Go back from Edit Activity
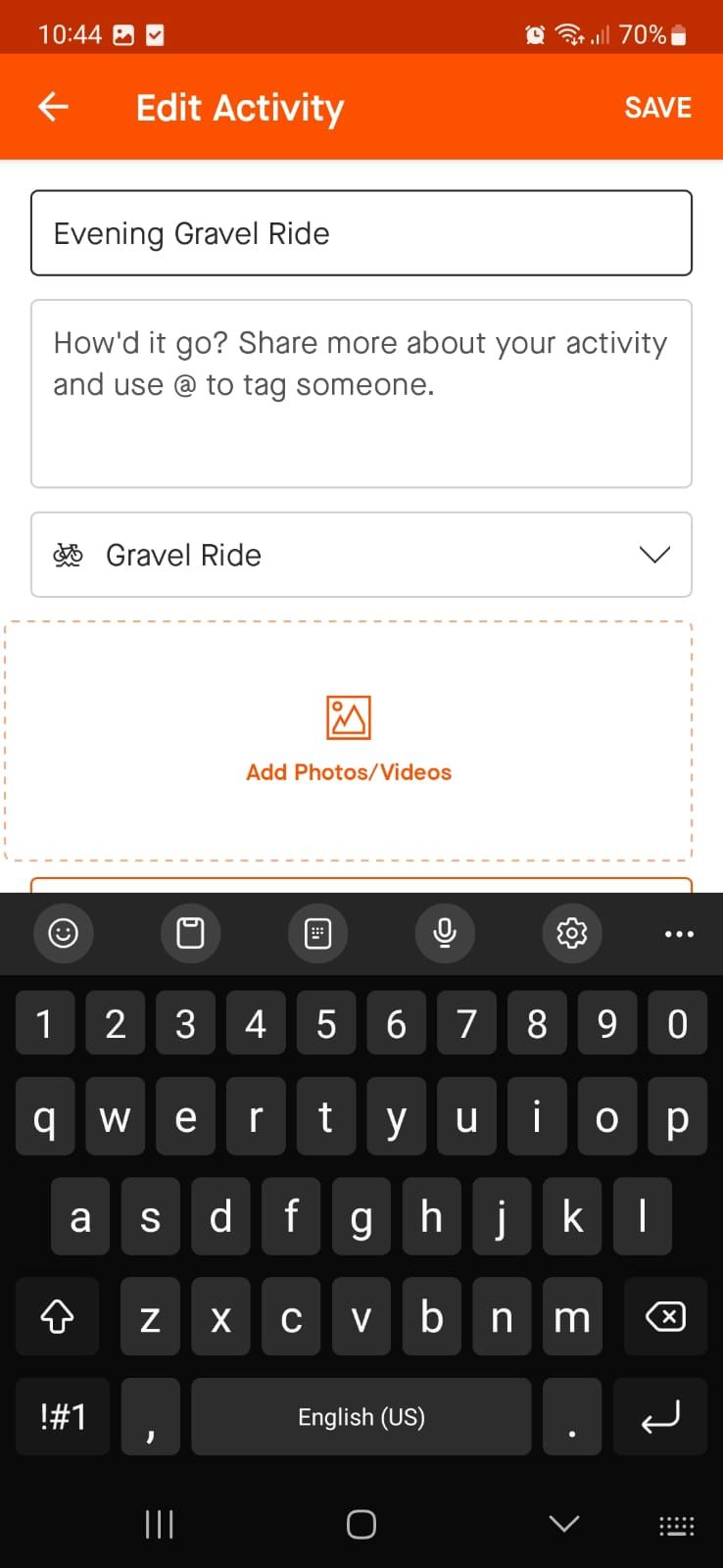This screenshot has height=1568, width=723. pos(53,107)
